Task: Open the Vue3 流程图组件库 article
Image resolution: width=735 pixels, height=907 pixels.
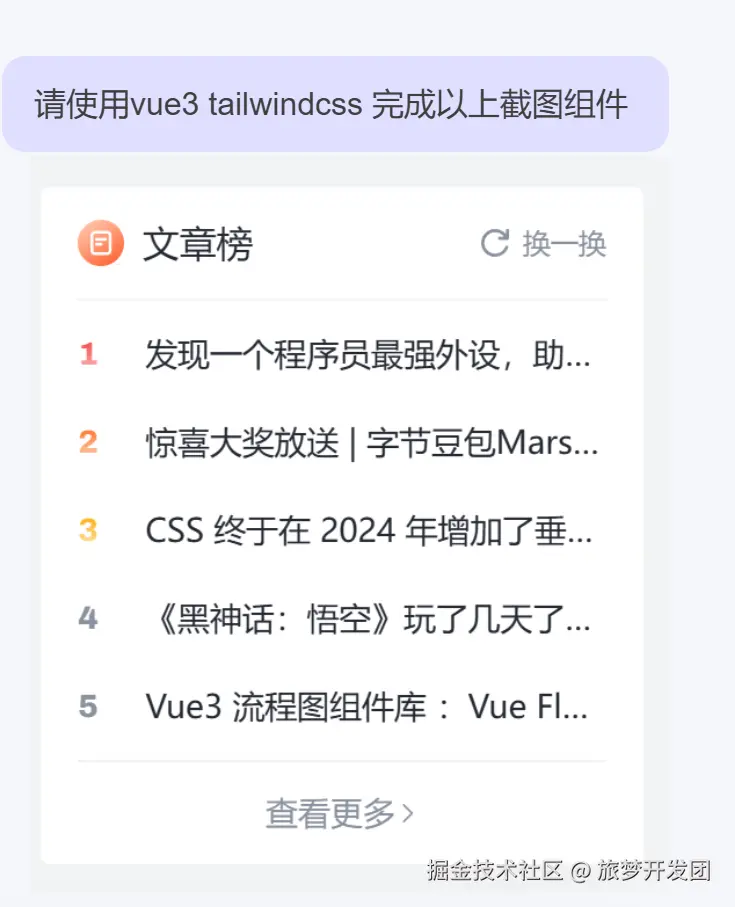Action: click(x=366, y=707)
